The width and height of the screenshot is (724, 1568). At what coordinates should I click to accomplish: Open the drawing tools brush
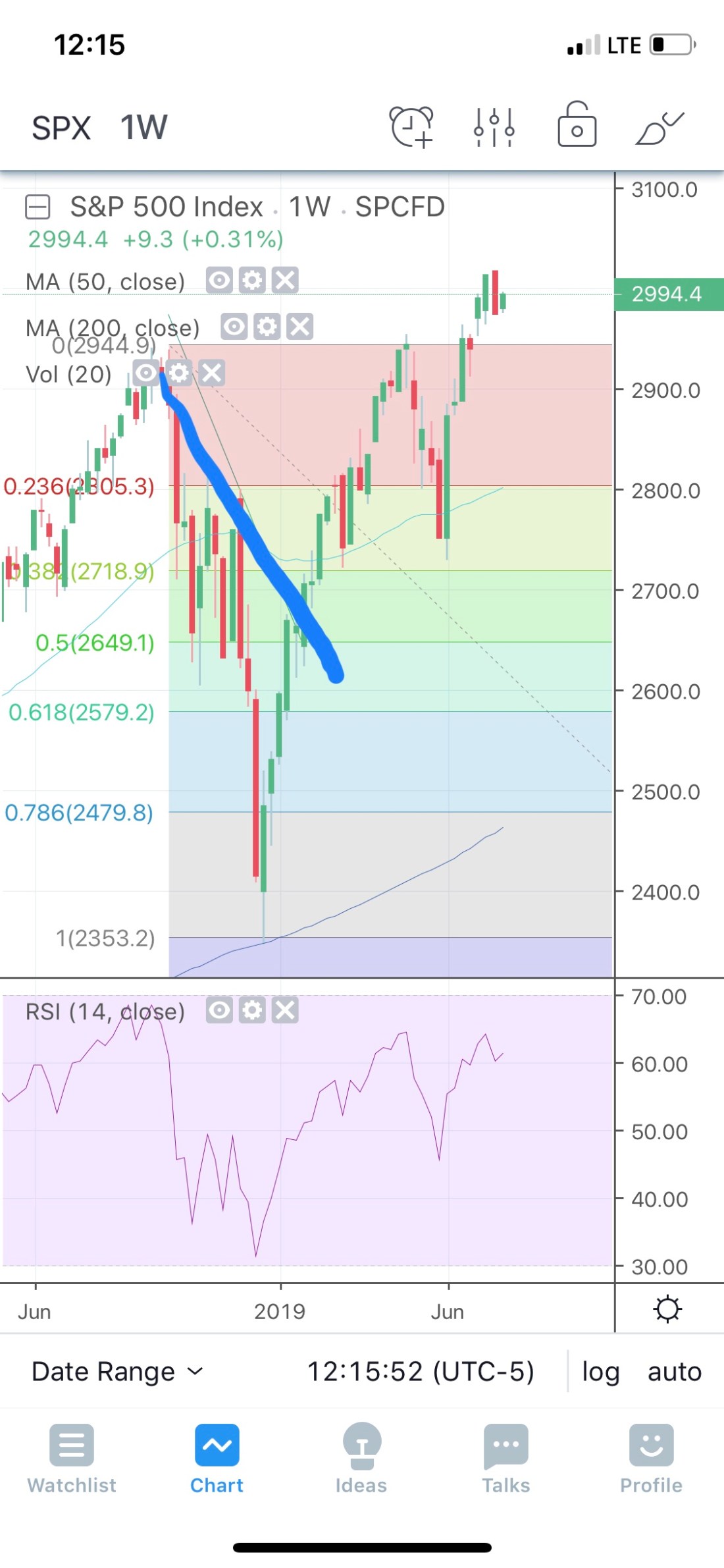pos(659,126)
